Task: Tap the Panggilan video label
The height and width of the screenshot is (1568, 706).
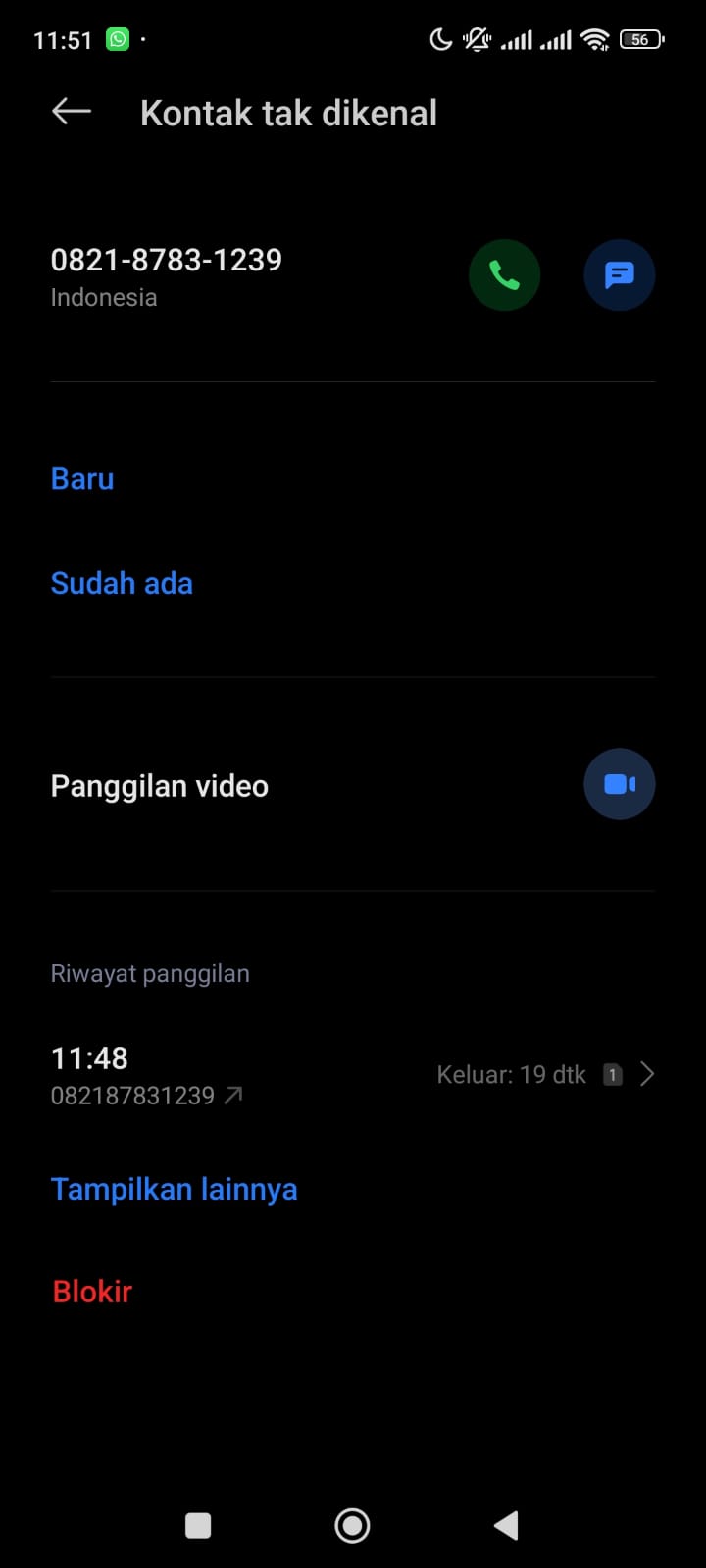Action: [159, 784]
